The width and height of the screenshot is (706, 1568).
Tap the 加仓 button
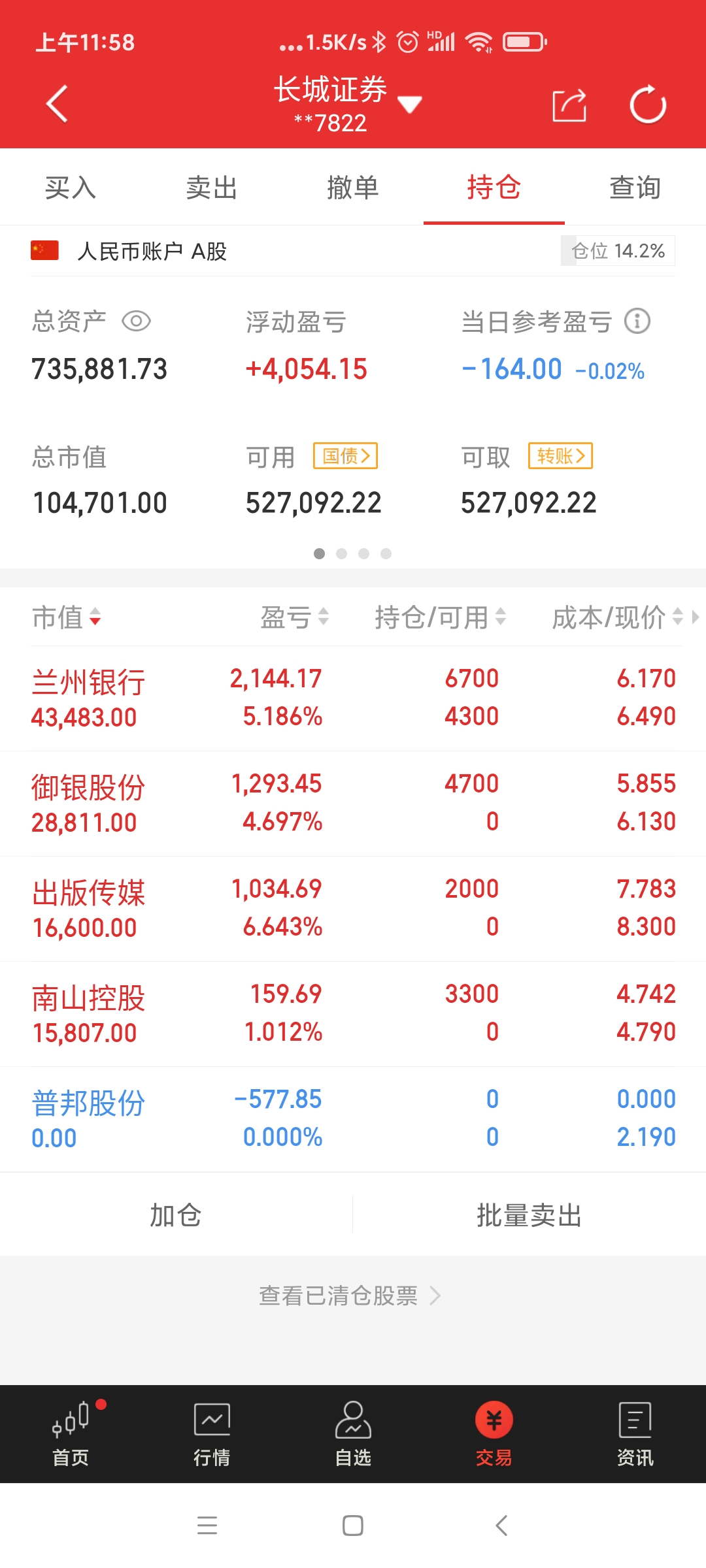pos(176,1215)
